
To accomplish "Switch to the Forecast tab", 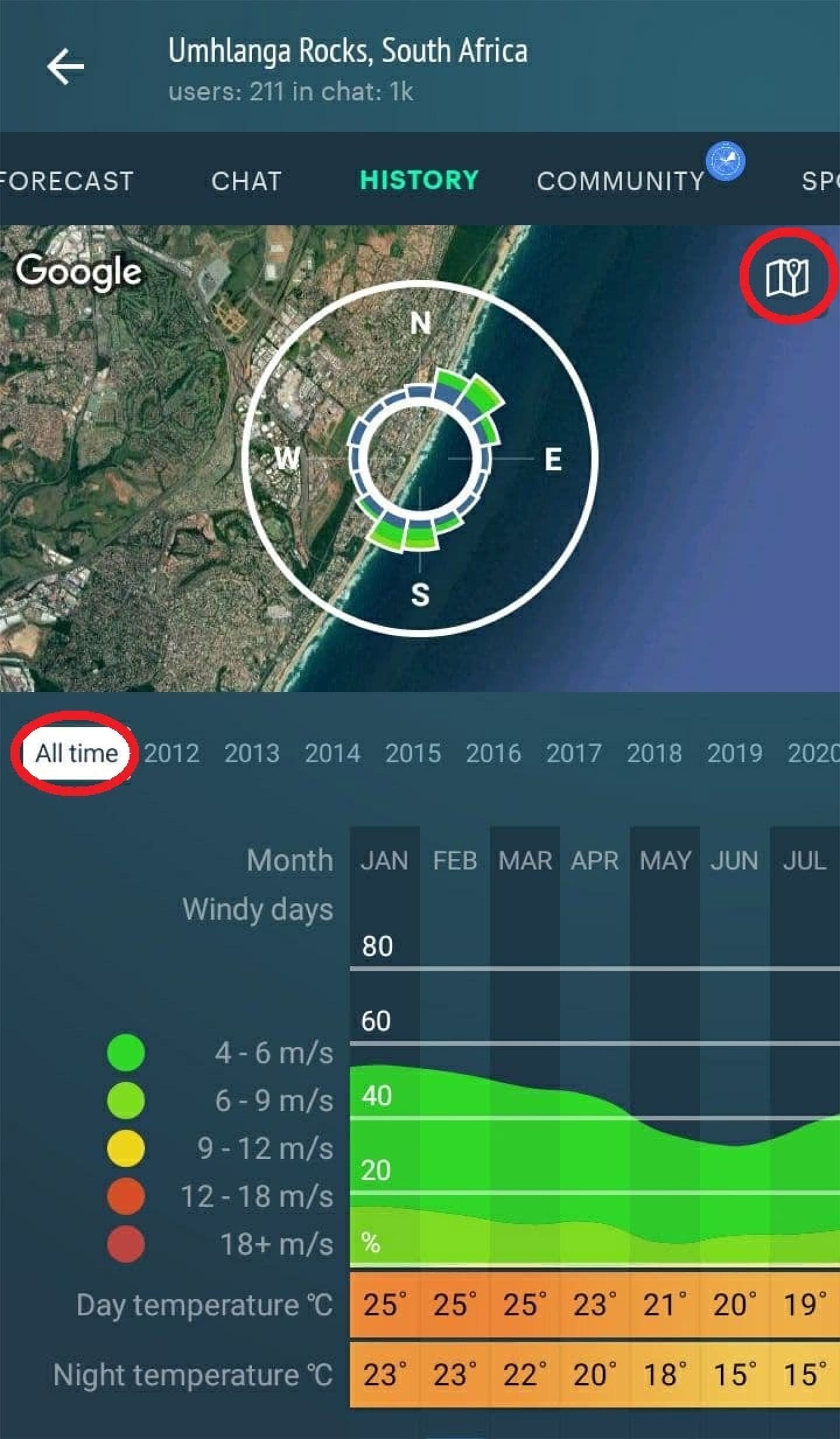I will (67, 181).
